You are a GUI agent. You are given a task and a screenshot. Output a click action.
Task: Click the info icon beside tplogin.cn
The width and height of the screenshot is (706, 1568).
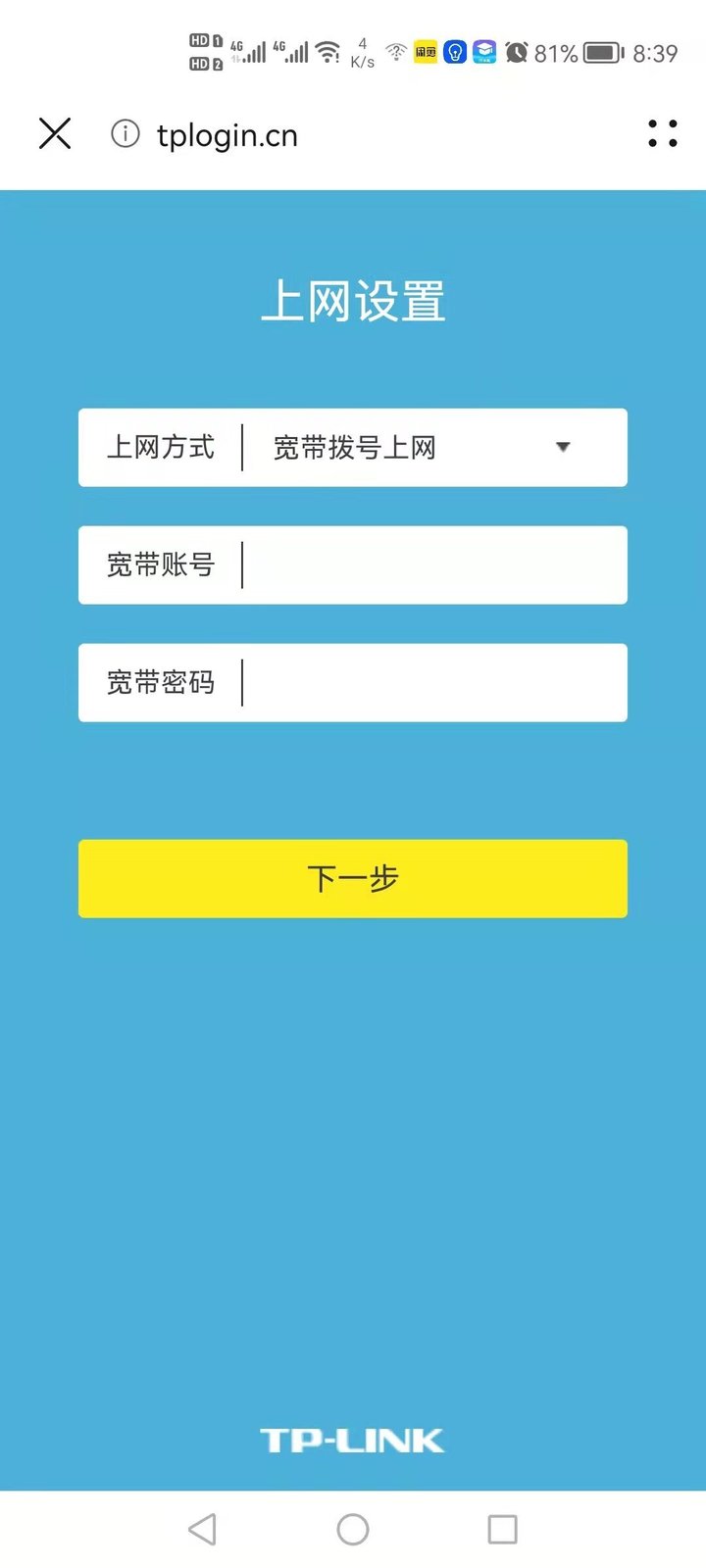point(126,135)
